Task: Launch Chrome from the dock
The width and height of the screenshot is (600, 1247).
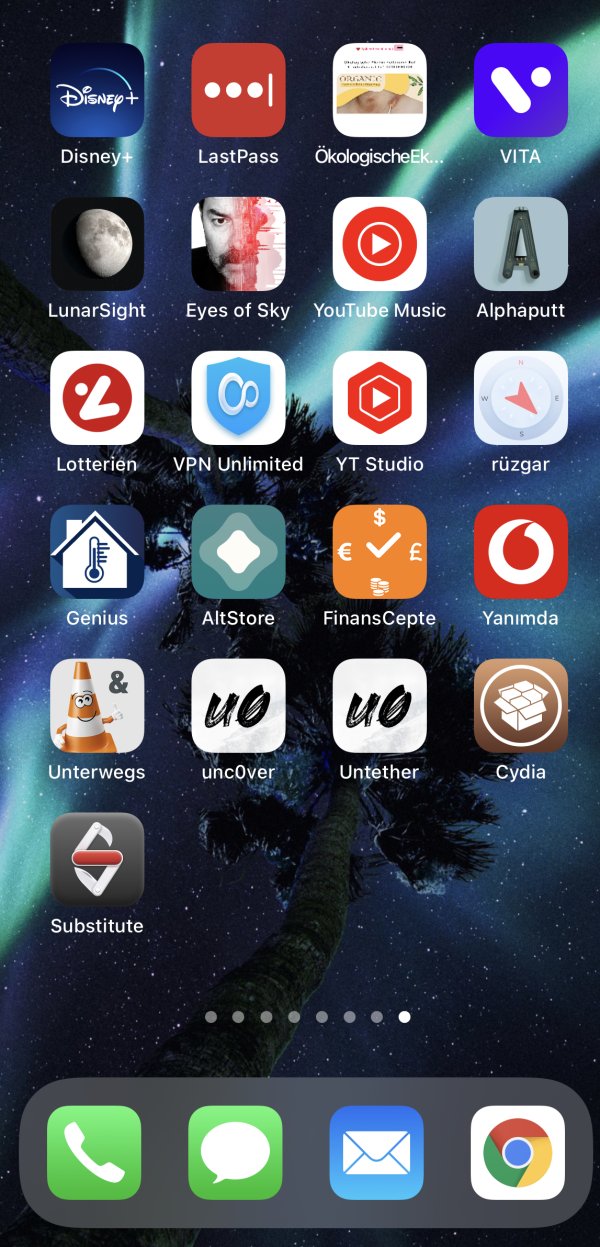Action: 517,1152
